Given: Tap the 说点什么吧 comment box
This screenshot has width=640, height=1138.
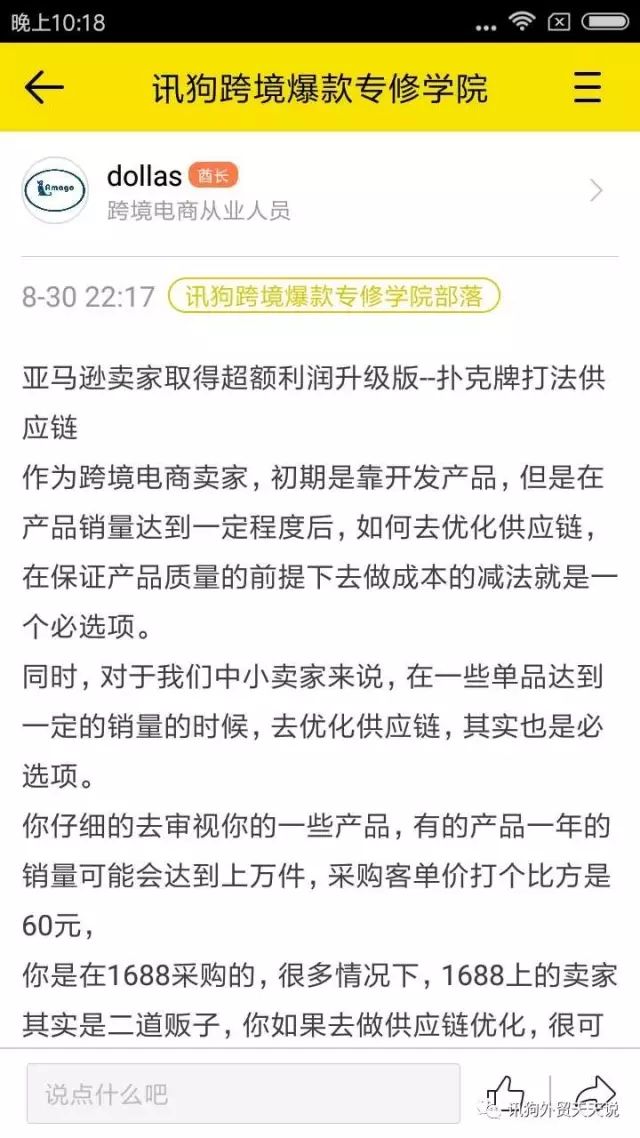Looking at the screenshot, I should click(x=243, y=1093).
